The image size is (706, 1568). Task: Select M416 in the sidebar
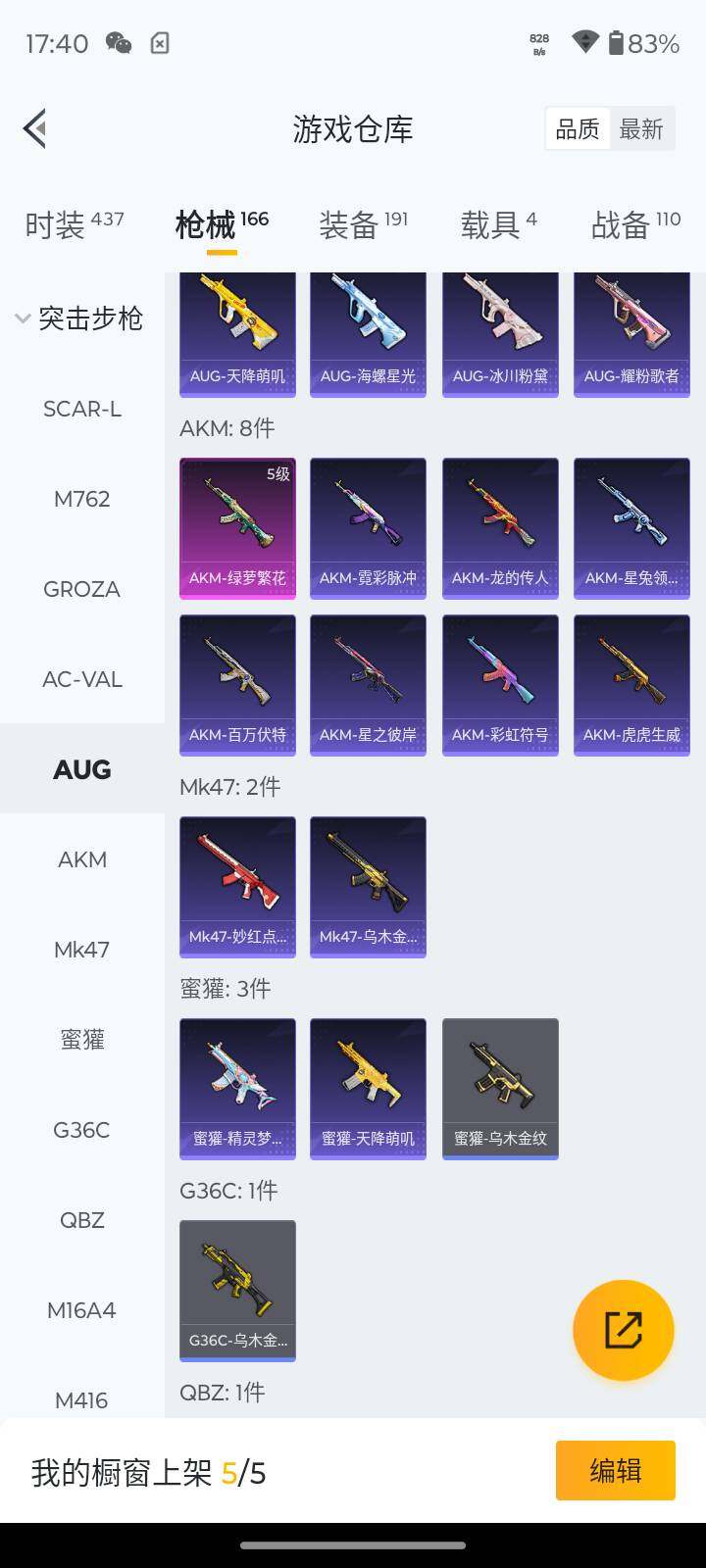pos(82,1399)
